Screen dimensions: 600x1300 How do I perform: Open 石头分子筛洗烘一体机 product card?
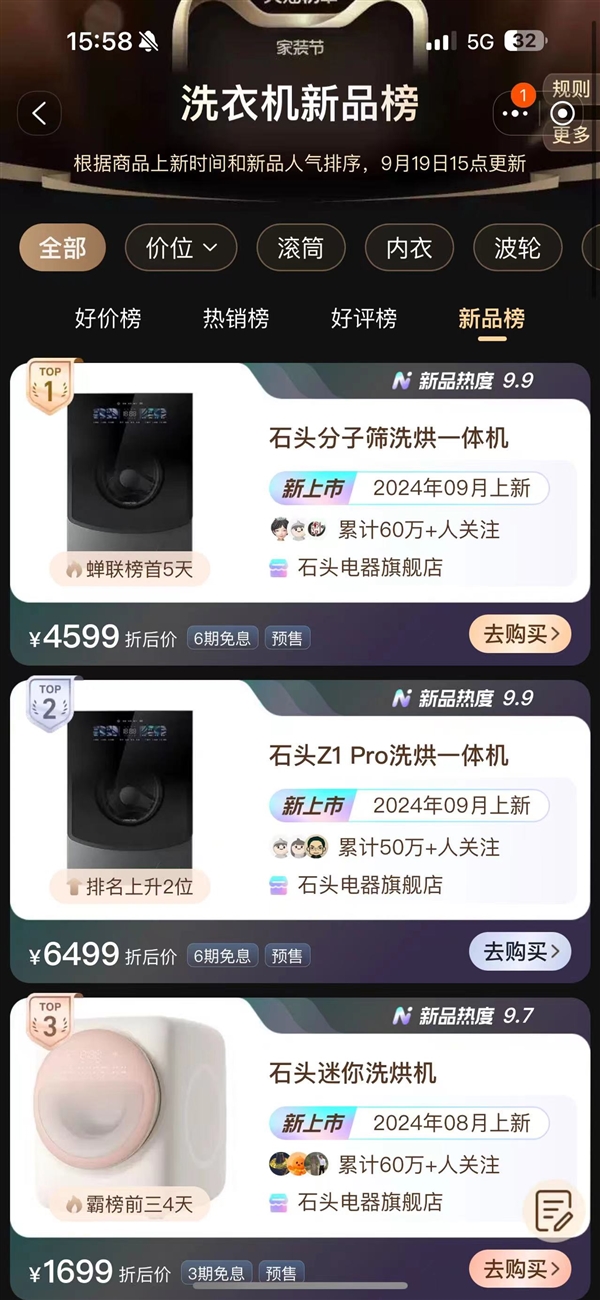[389, 438]
